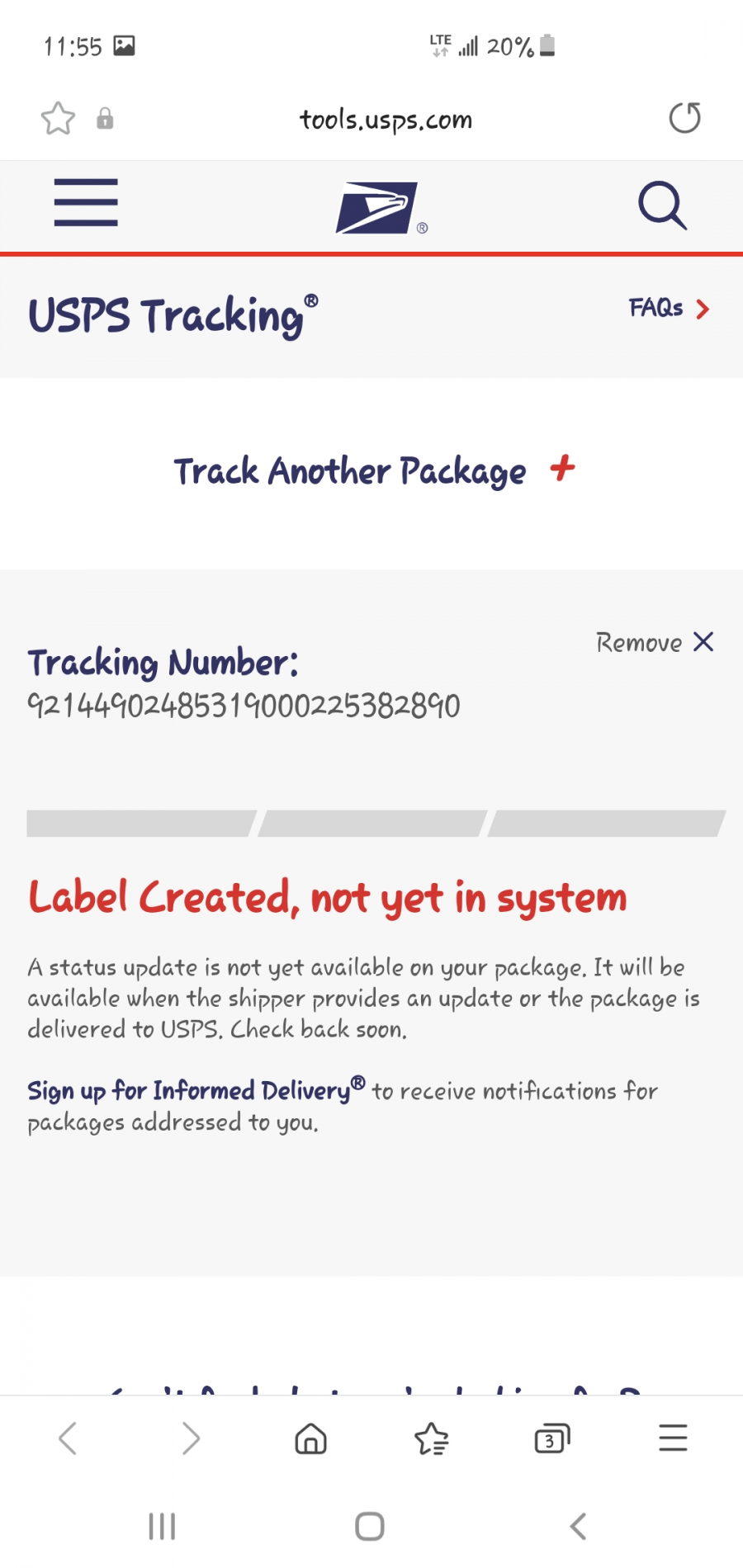Open recent apps from the navigation bar

pos(162,1527)
